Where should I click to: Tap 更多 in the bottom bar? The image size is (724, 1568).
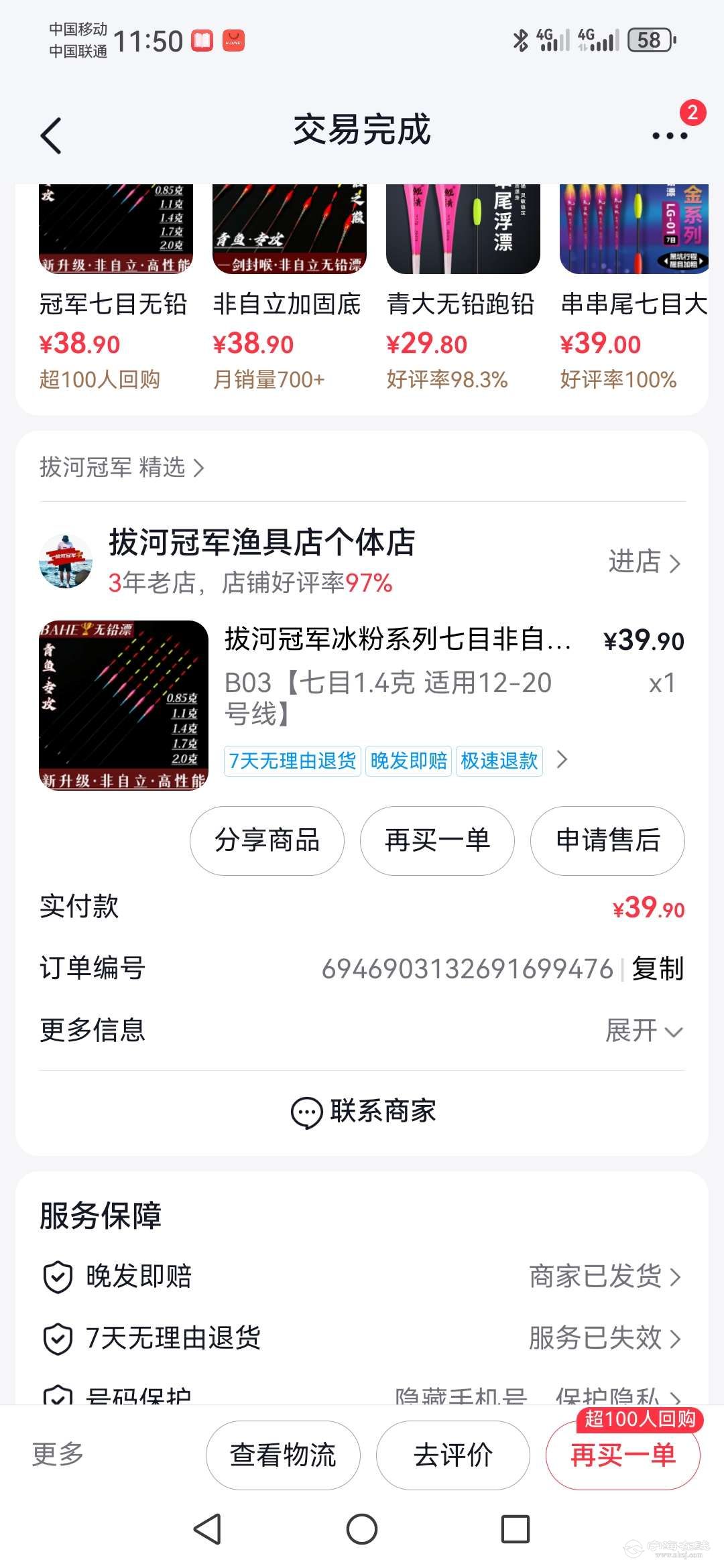click(58, 1454)
